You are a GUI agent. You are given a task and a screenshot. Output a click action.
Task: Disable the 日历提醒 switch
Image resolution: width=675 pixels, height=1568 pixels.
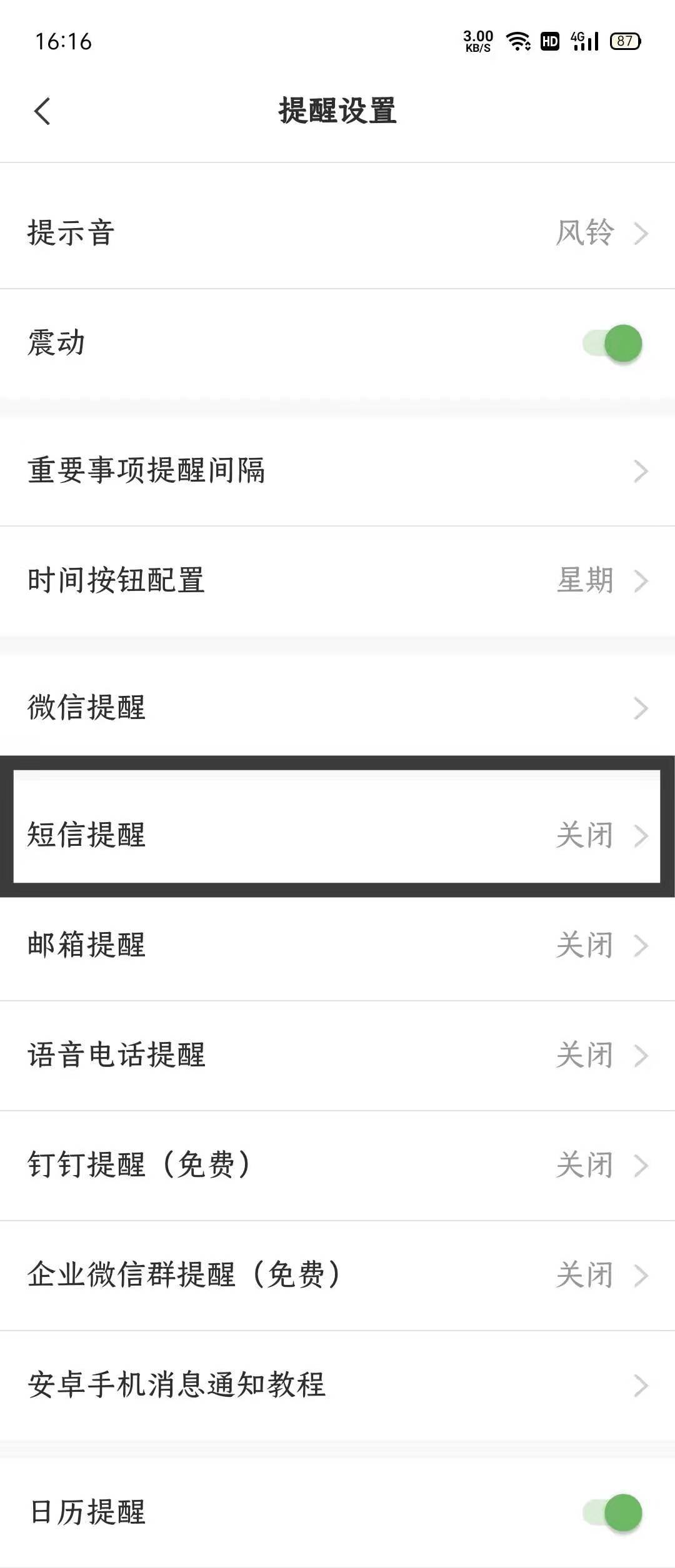(613, 1512)
